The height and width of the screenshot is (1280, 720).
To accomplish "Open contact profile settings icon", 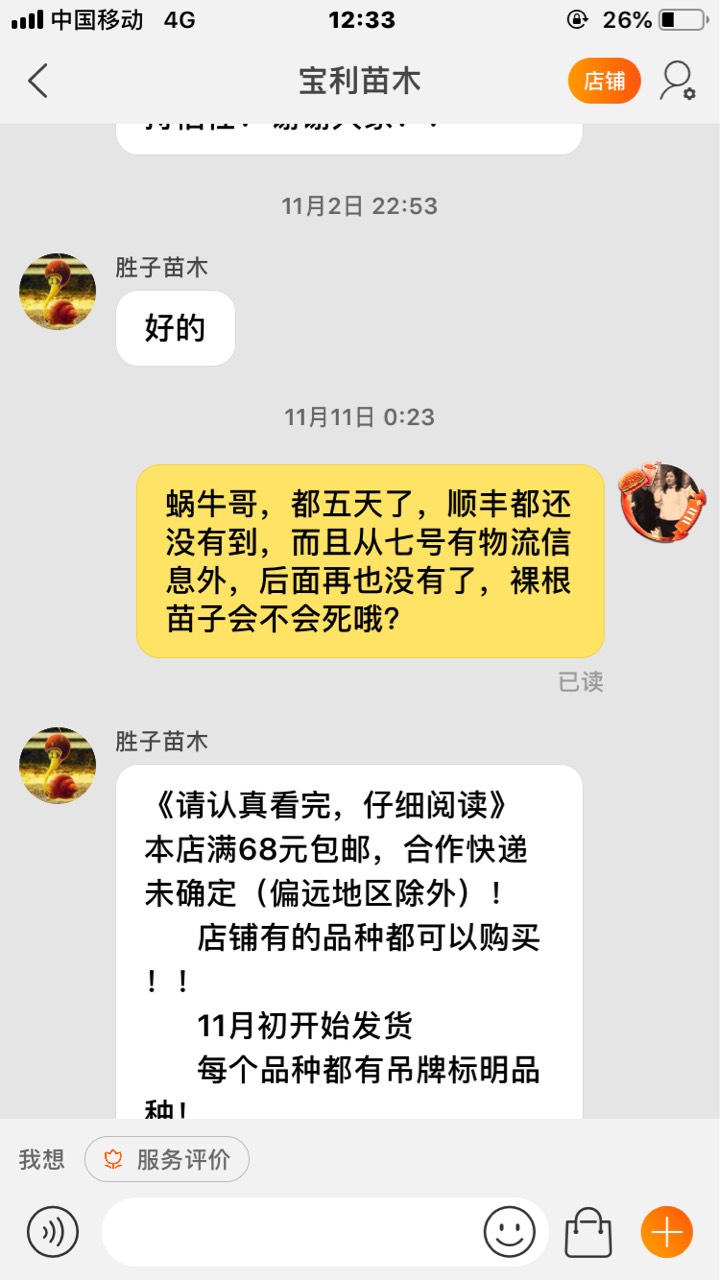I will pyautogui.click(x=676, y=81).
